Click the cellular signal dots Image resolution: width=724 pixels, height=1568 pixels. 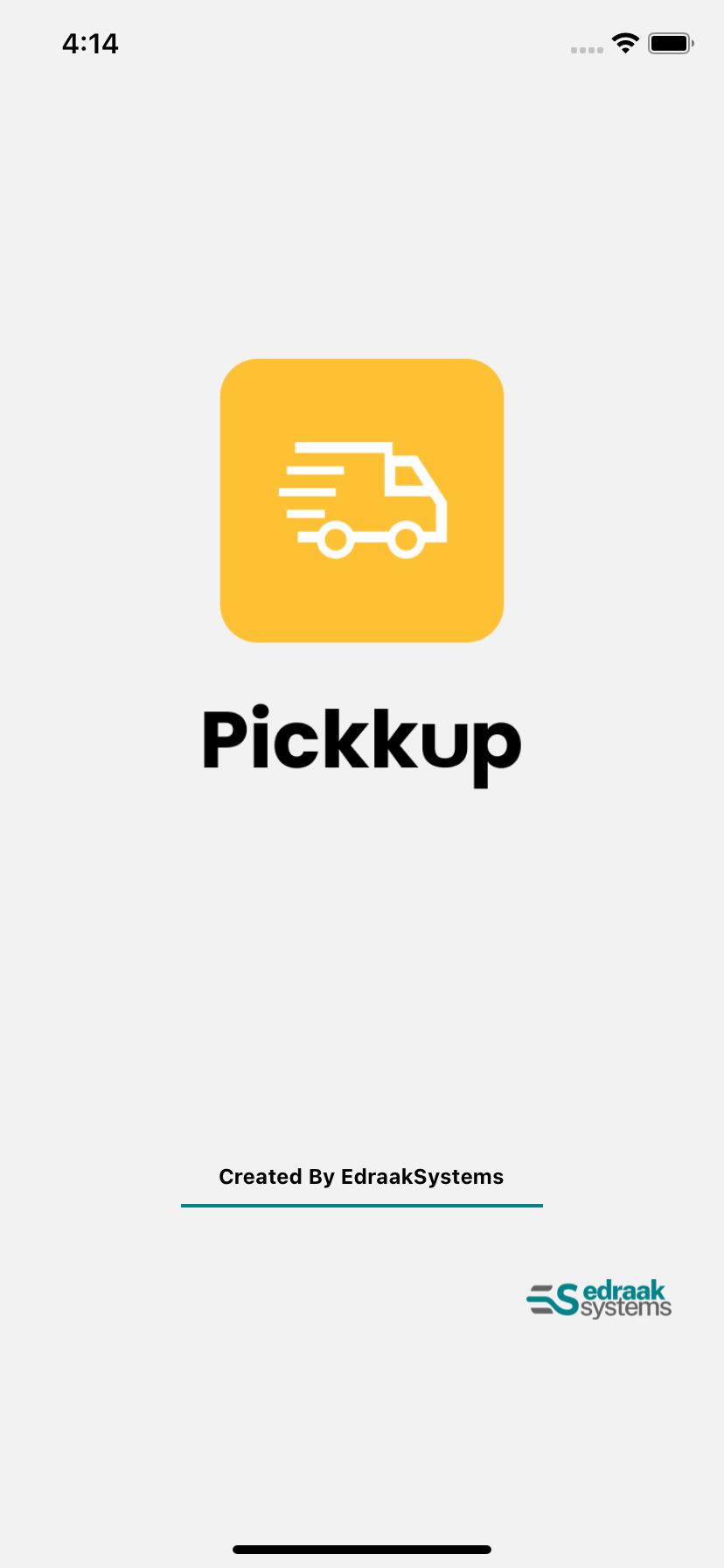(587, 50)
